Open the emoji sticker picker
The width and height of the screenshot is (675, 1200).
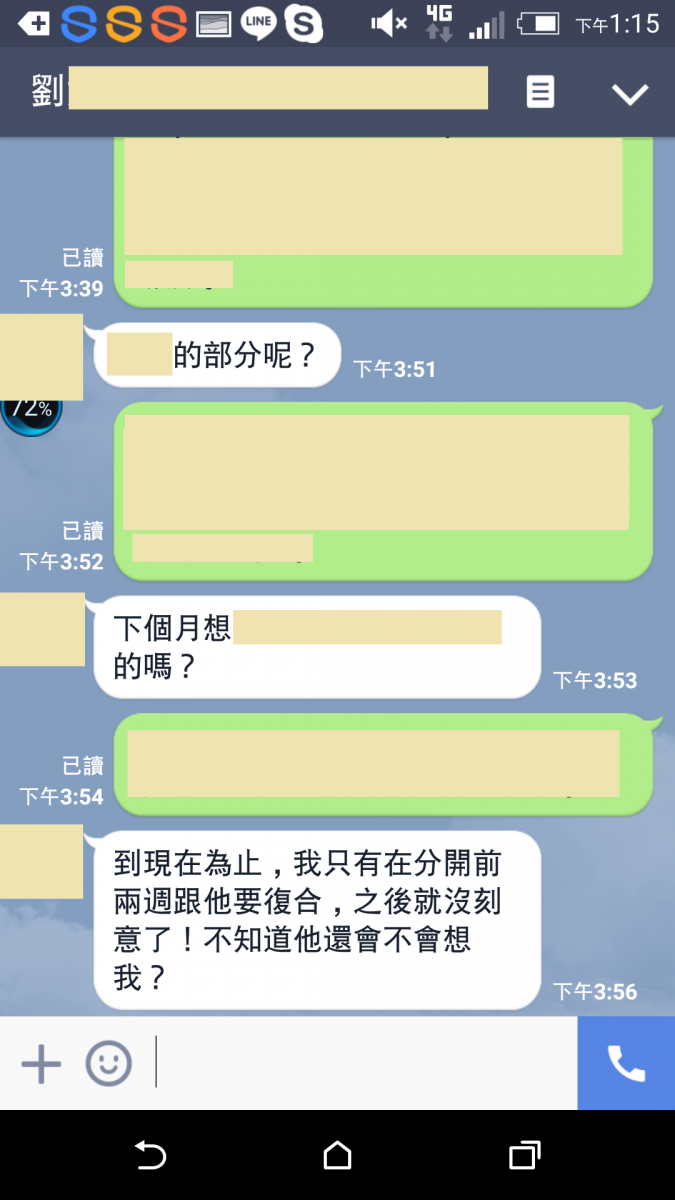(108, 1063)
